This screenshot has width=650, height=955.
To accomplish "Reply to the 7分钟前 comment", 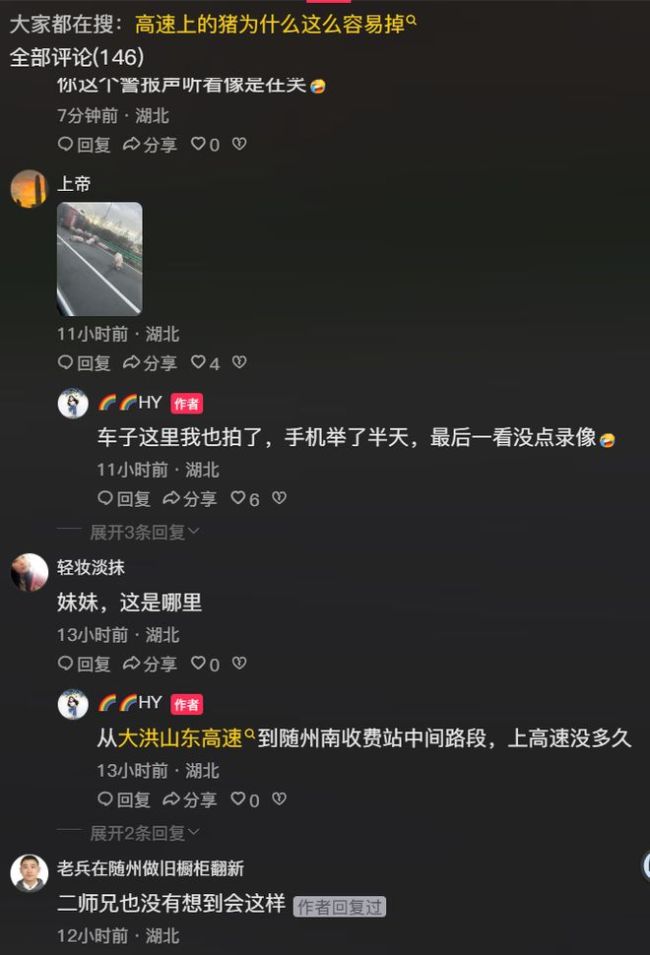I will pyautogui.click(x=84, y=144).
